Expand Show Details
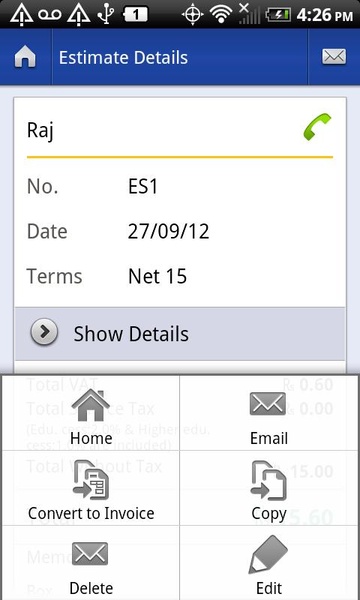 tap(180, 334)
